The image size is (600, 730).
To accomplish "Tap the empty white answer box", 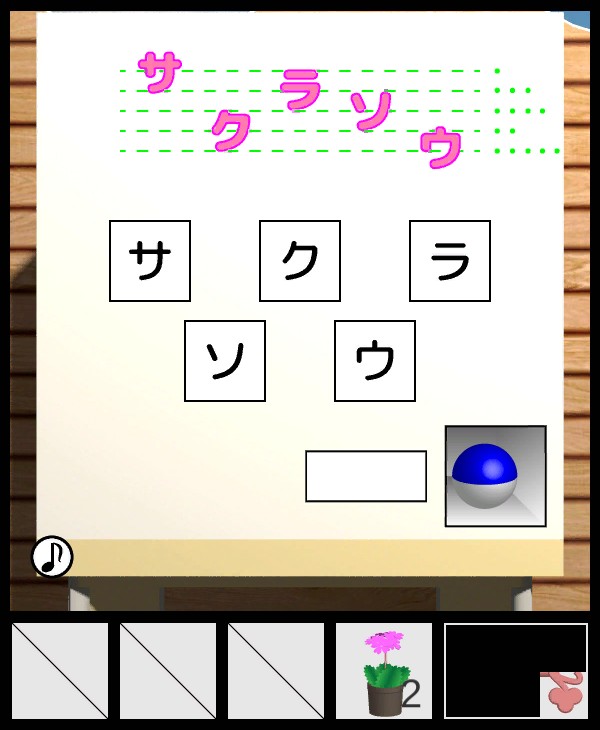I will pos(366,476).
